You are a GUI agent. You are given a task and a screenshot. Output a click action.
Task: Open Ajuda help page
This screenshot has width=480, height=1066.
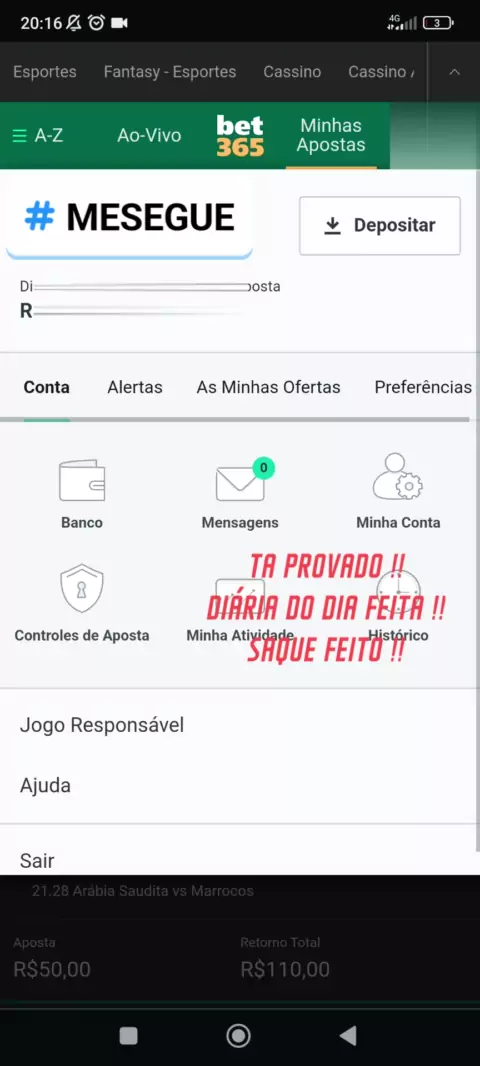(240, 786)
